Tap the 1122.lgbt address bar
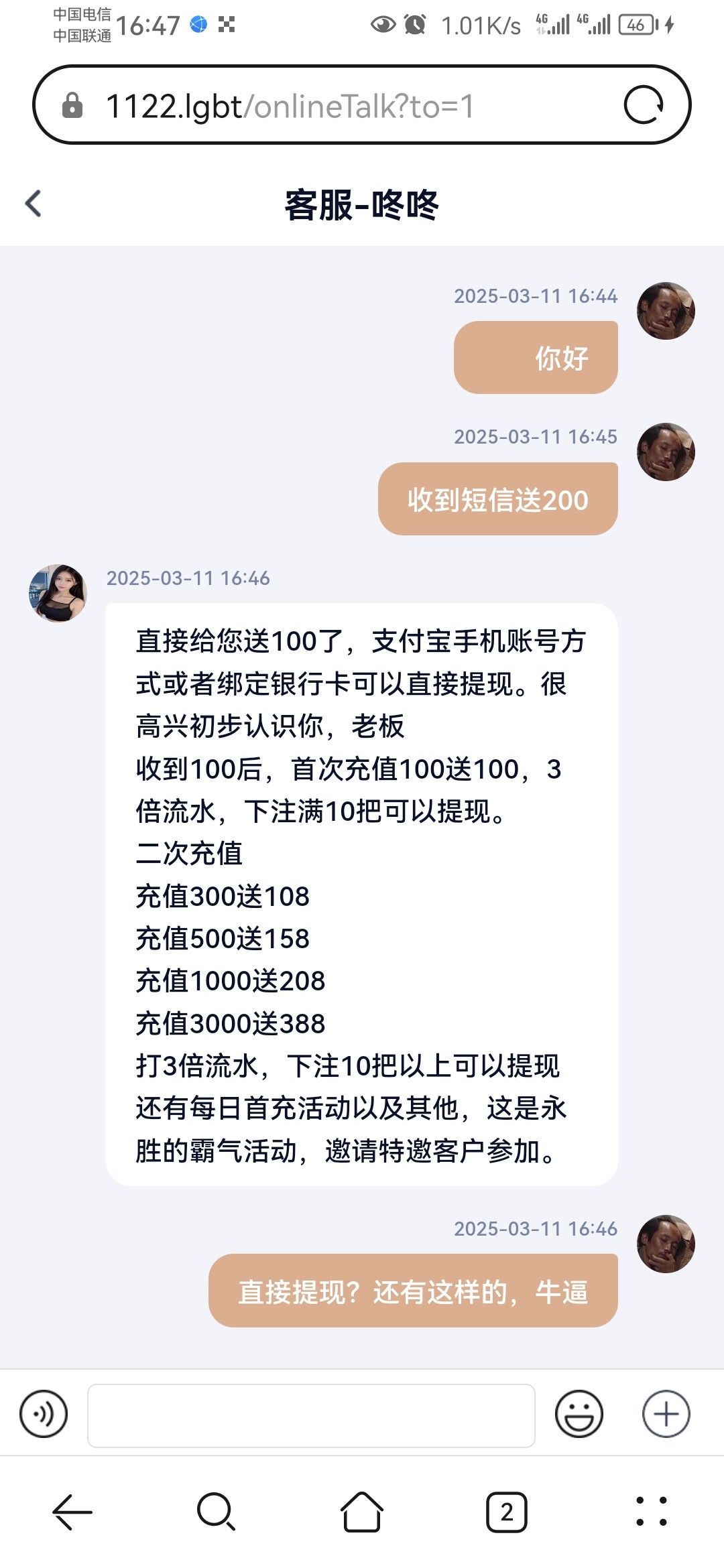The image size is (724, 1568). (335, 106)
